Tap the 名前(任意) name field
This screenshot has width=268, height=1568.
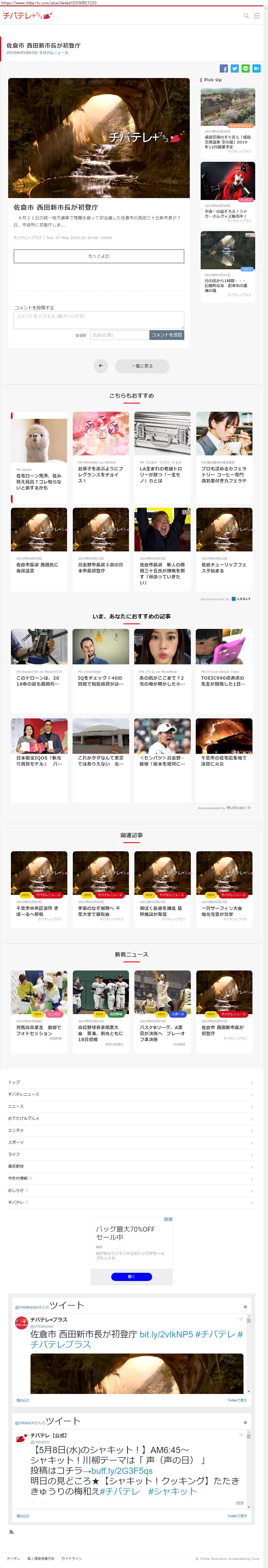click(x=119, y=335)
